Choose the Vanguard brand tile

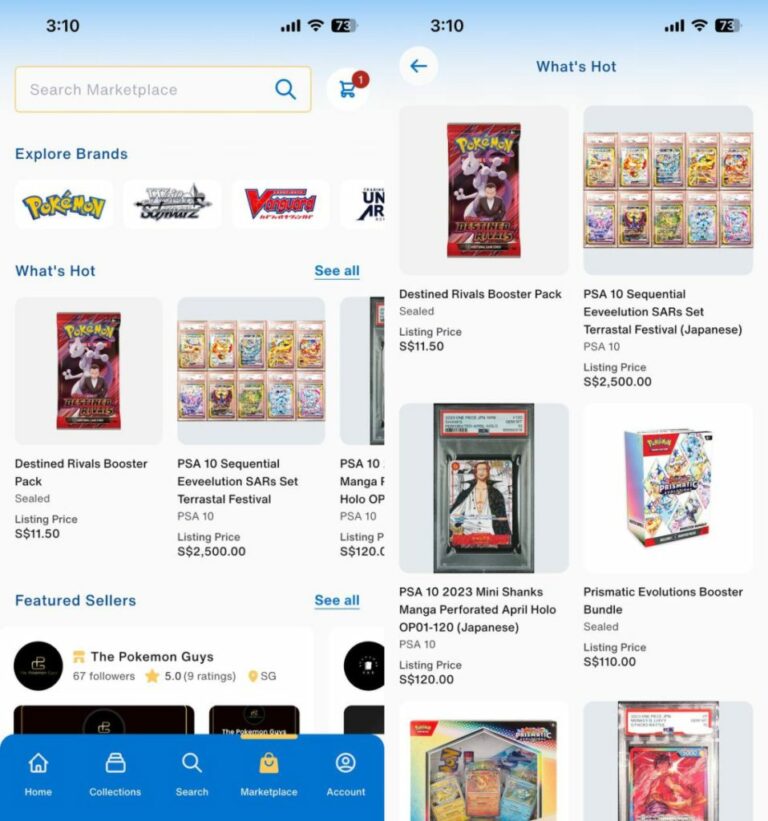point(280,205)
